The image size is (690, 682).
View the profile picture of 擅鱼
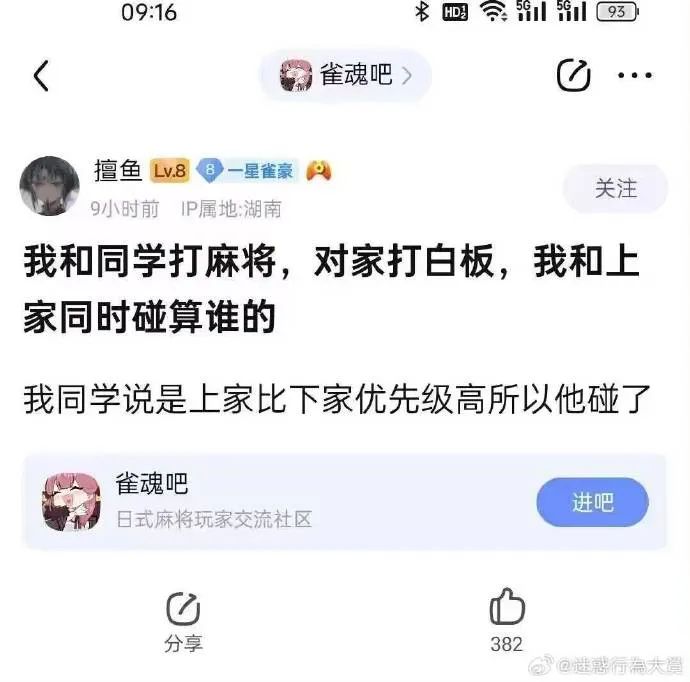click(50, 185)
